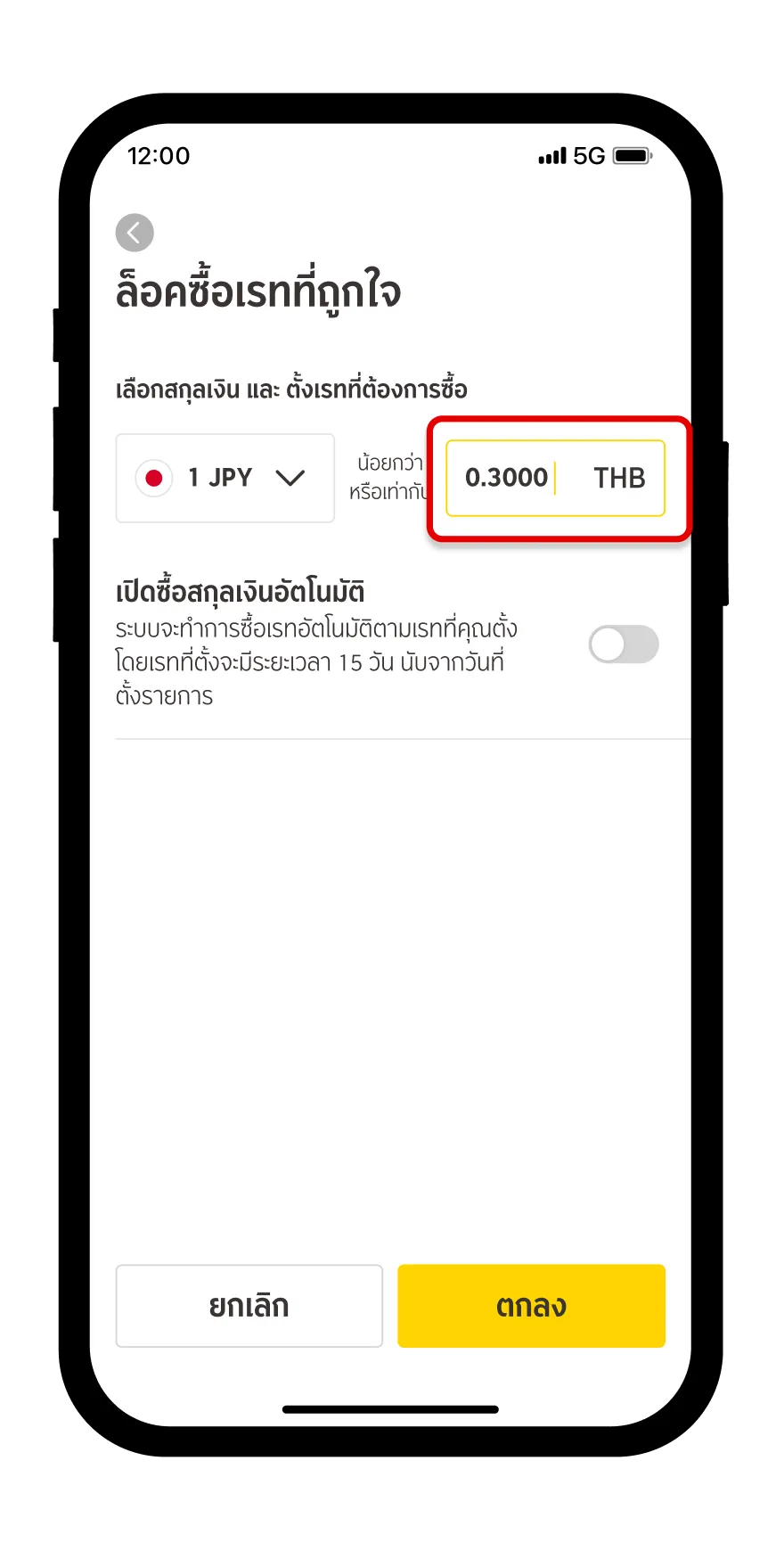Image resolution: width=784 pixels, height=1551 pixels.
Task: Go back using the grey arrow icon
Action: click(135, 234)
